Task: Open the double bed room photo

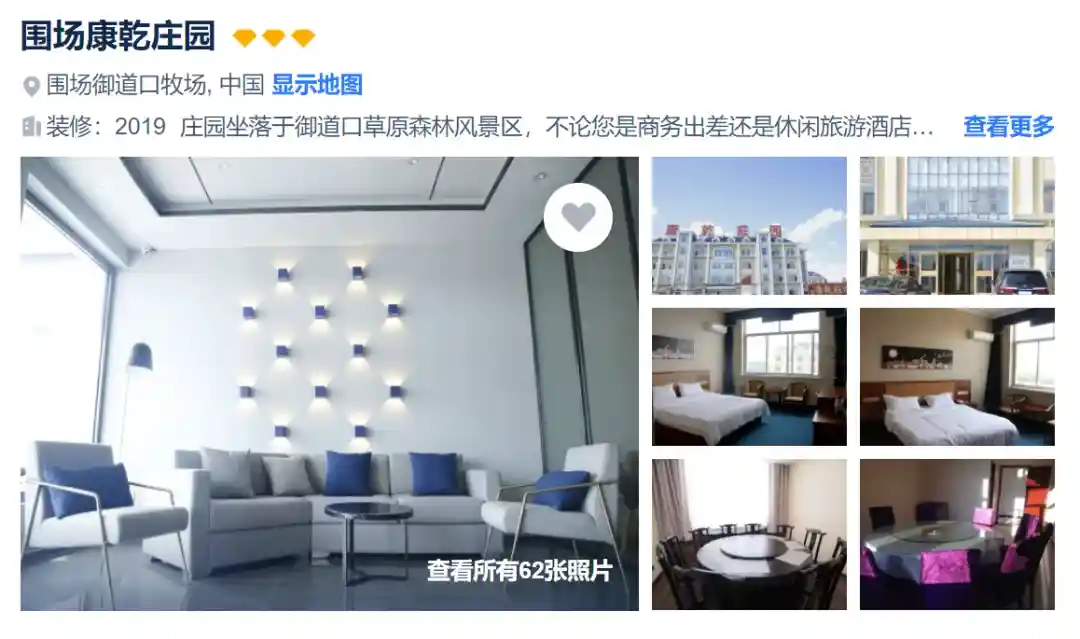Action: (749, 377)
